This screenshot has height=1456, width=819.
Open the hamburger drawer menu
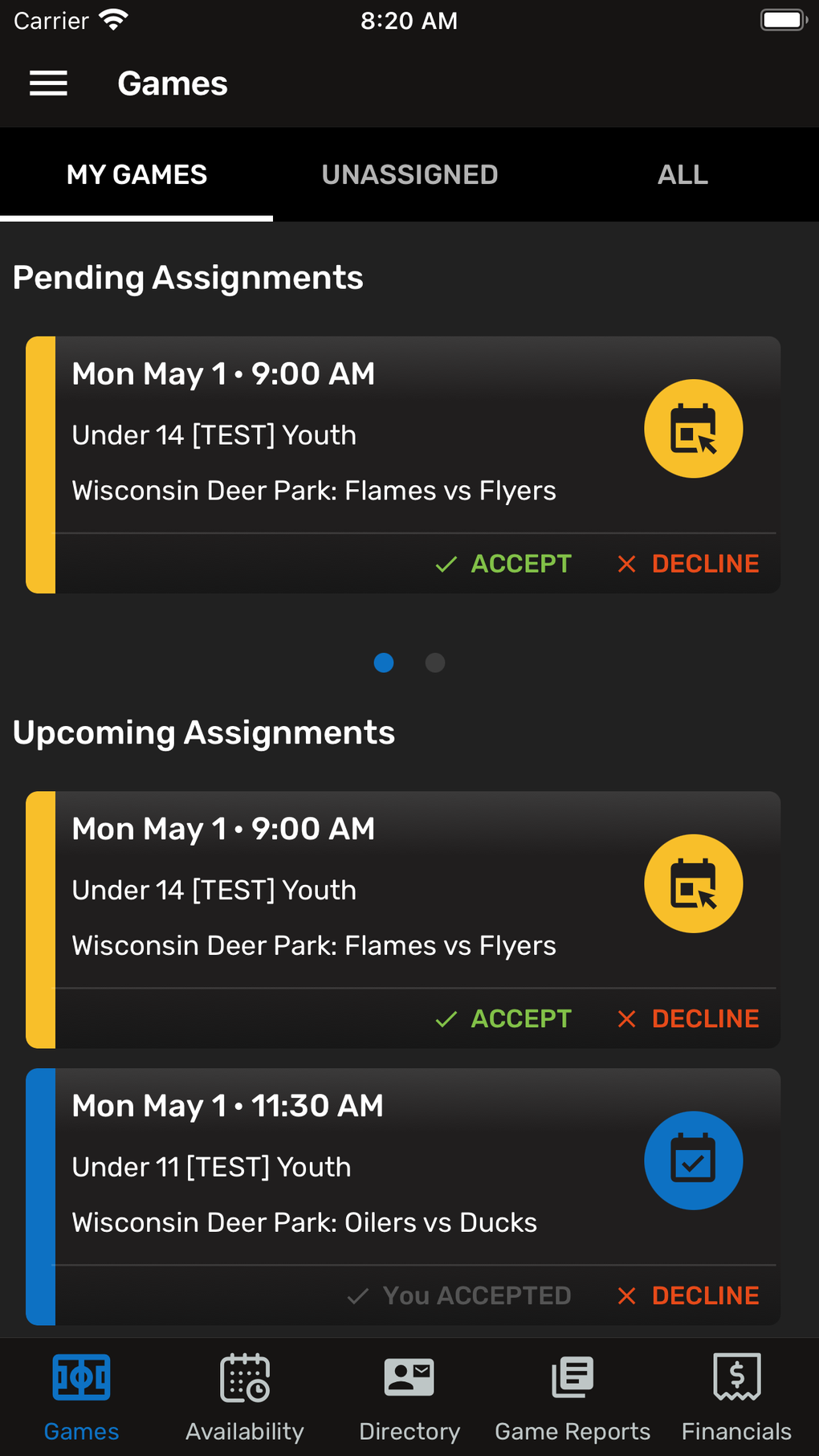click(x=48, y=84)
